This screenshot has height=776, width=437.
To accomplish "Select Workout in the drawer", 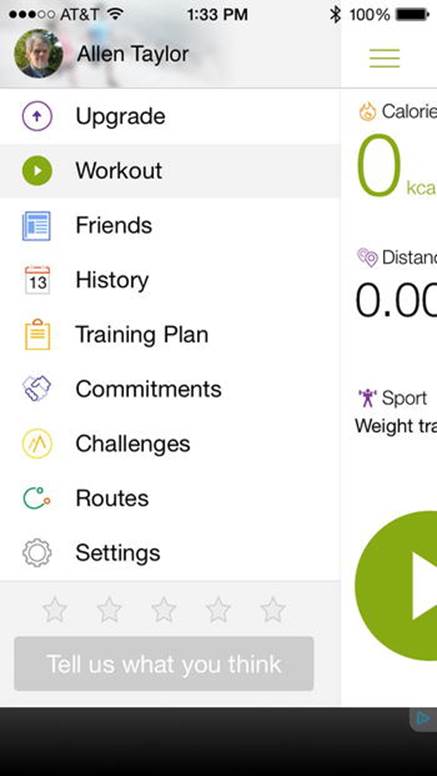I will [x=170, y=171].
